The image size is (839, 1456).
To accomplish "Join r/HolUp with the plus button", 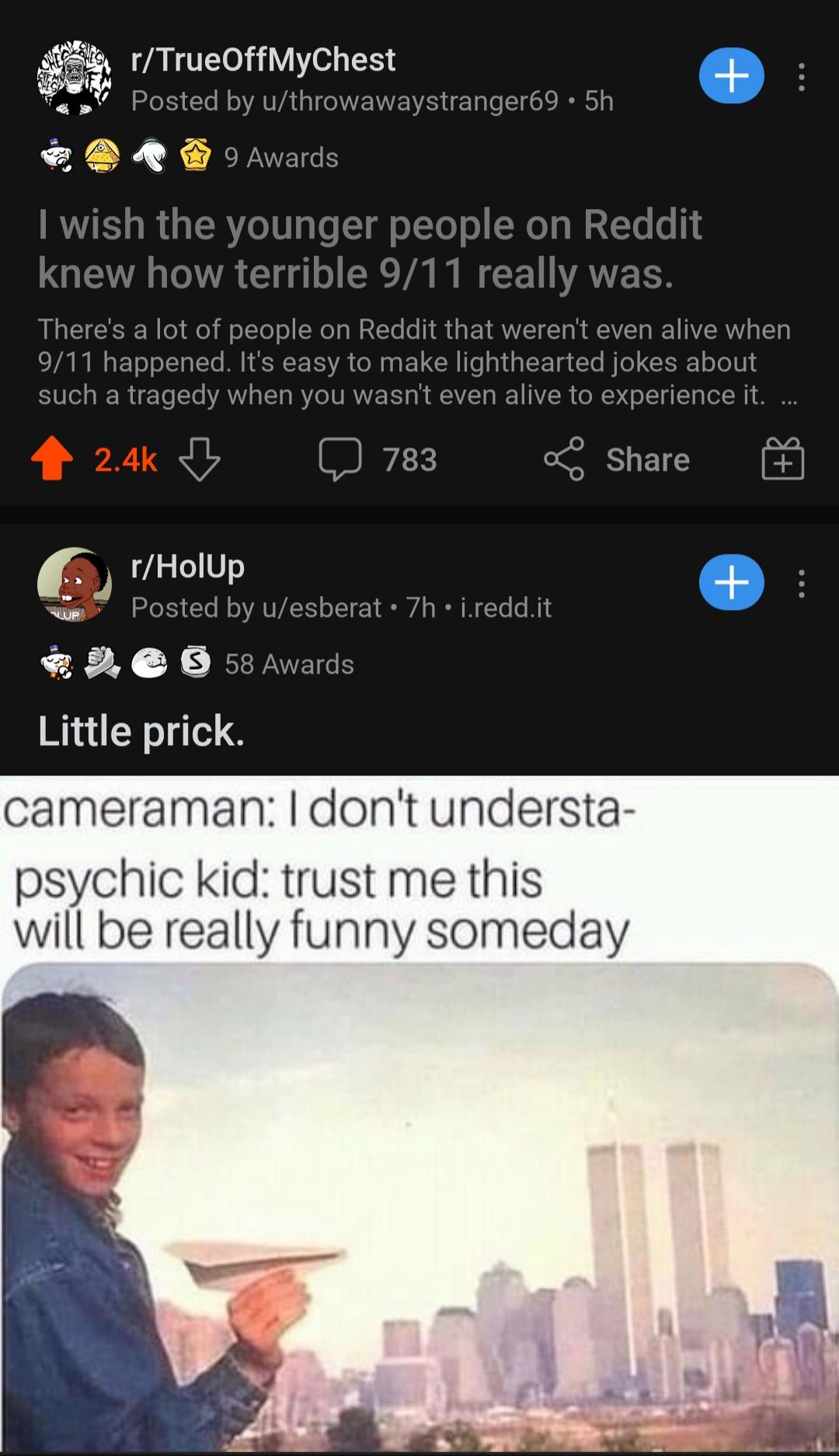I will click(x=731, y=583).
